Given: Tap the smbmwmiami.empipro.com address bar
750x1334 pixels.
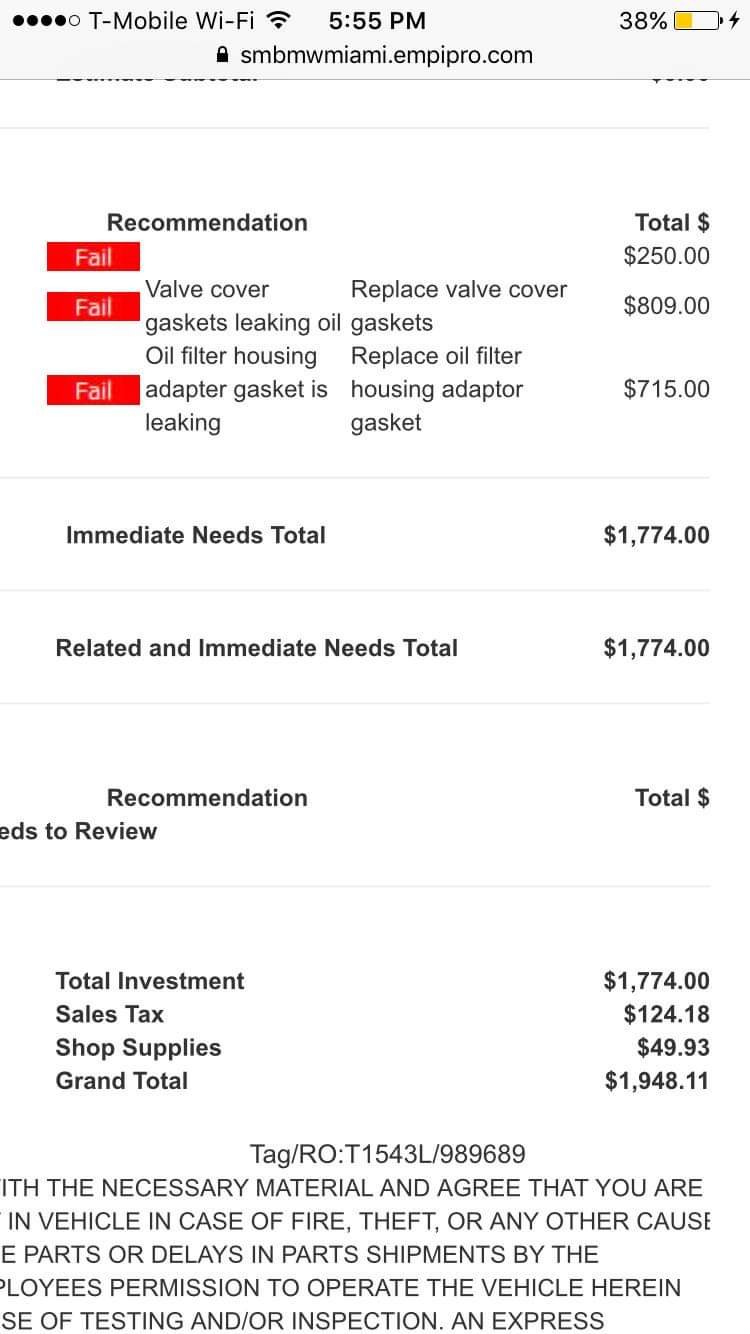Looking at the screenshot, I should pyautogui.click(x=375, y=55).
